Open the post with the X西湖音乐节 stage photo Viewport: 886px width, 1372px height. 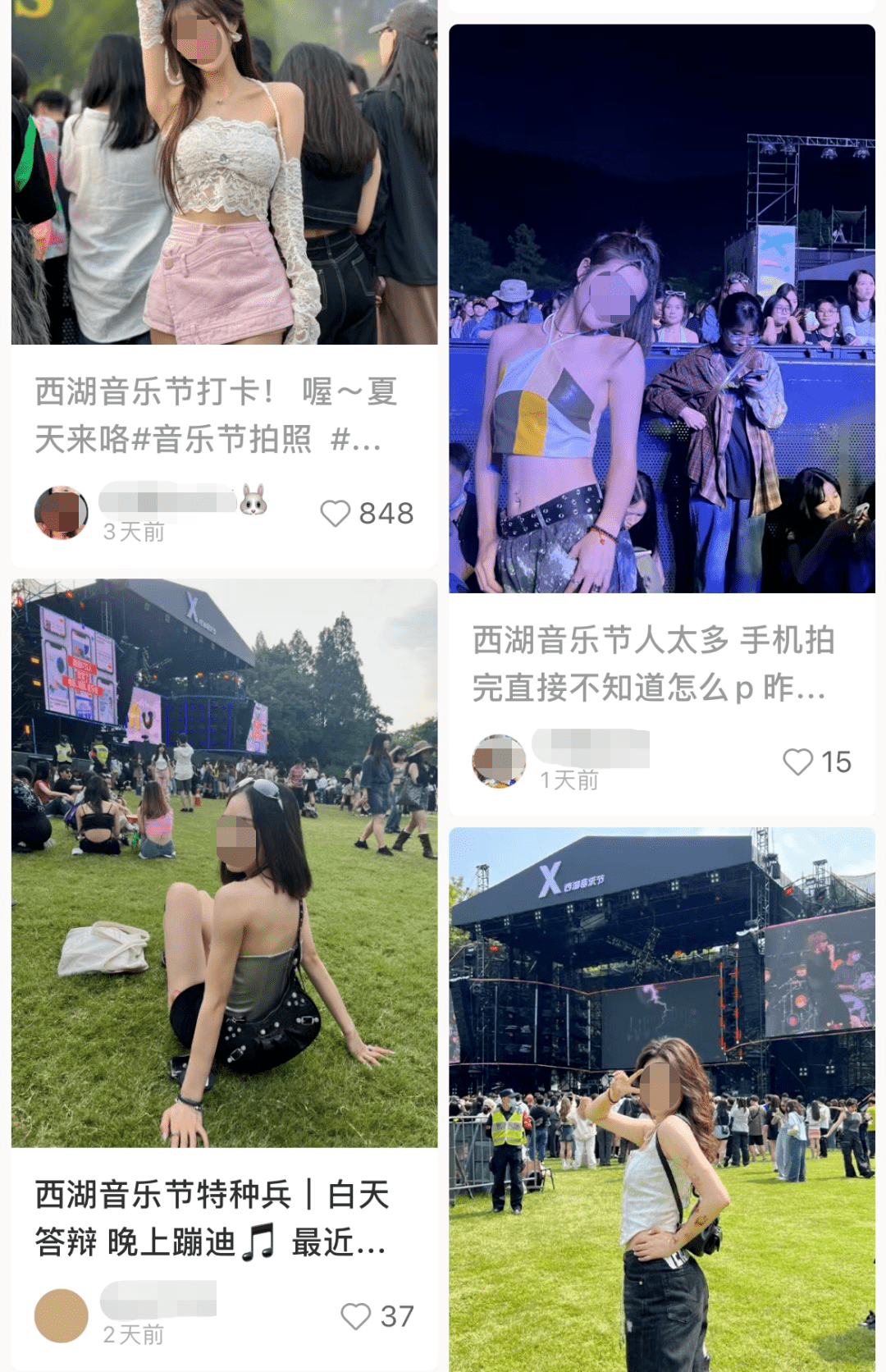662,1100
